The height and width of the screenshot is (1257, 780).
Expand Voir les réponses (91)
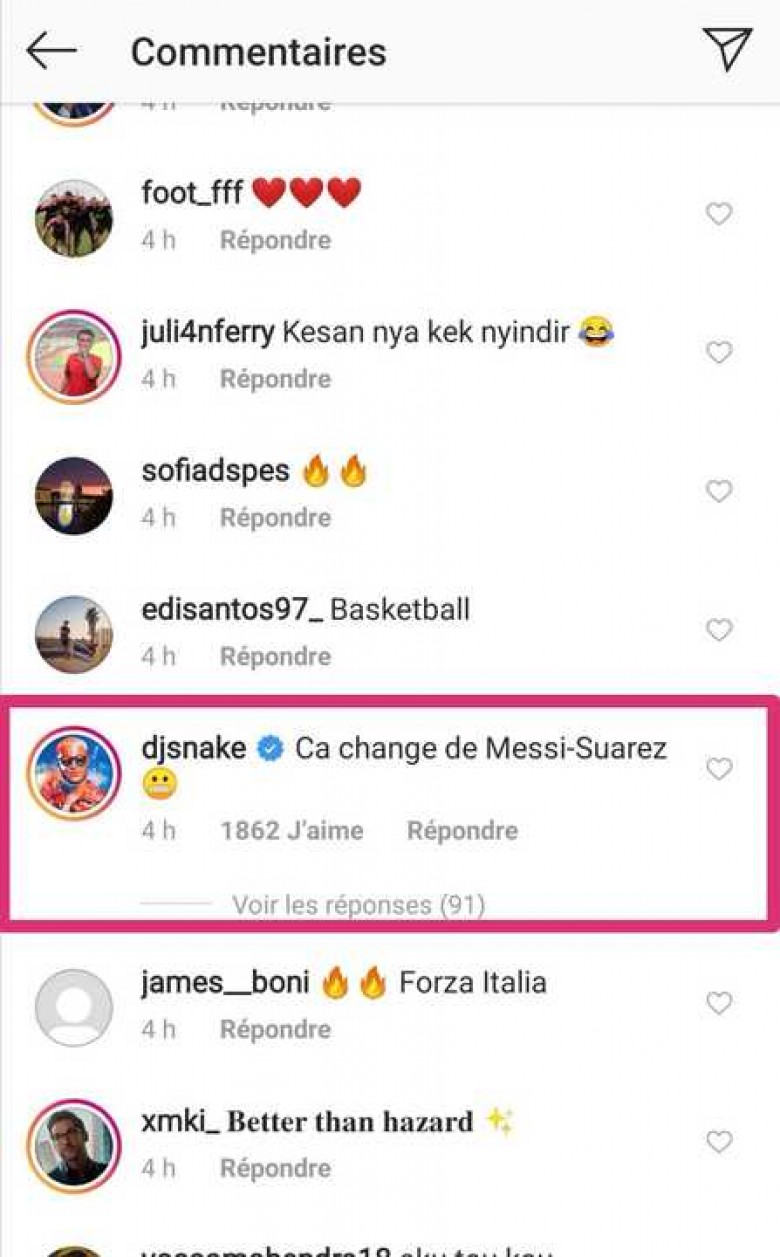358,905
